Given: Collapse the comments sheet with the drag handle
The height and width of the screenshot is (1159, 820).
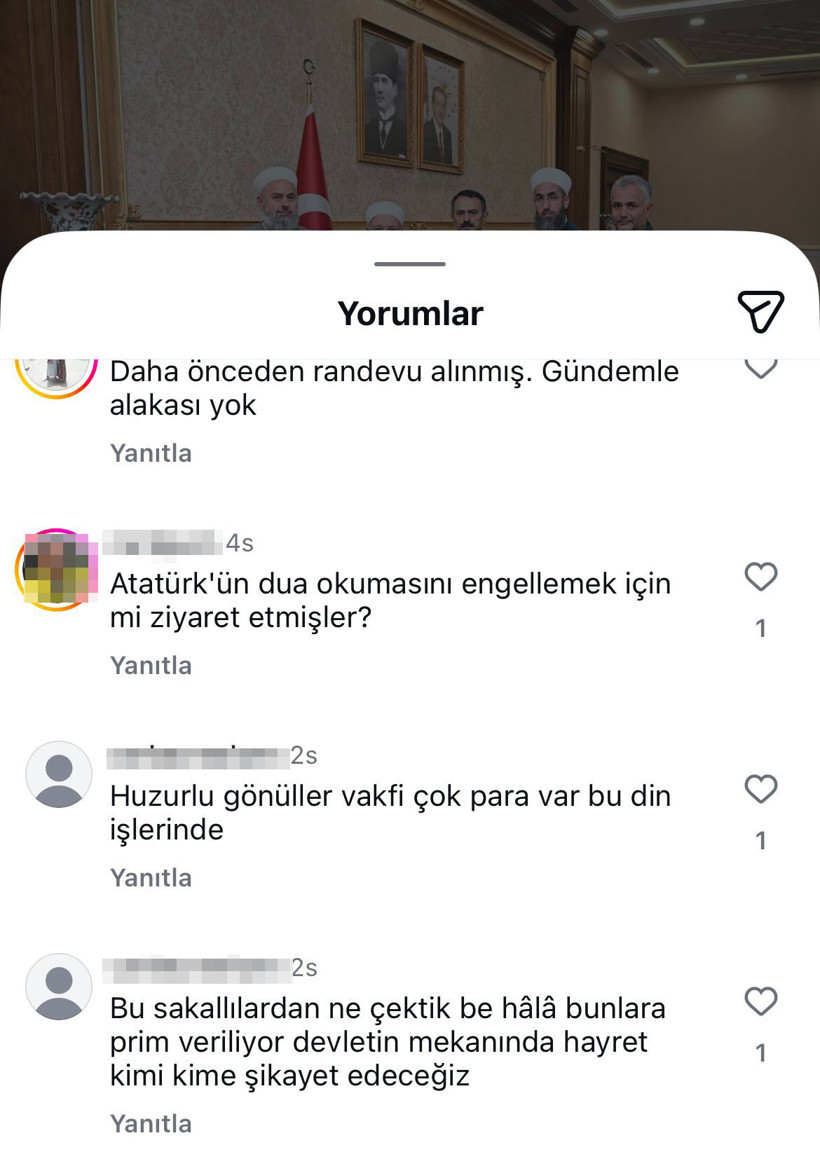Looking at the screenshot, I should pyautogui.click(x=409, y=264).
